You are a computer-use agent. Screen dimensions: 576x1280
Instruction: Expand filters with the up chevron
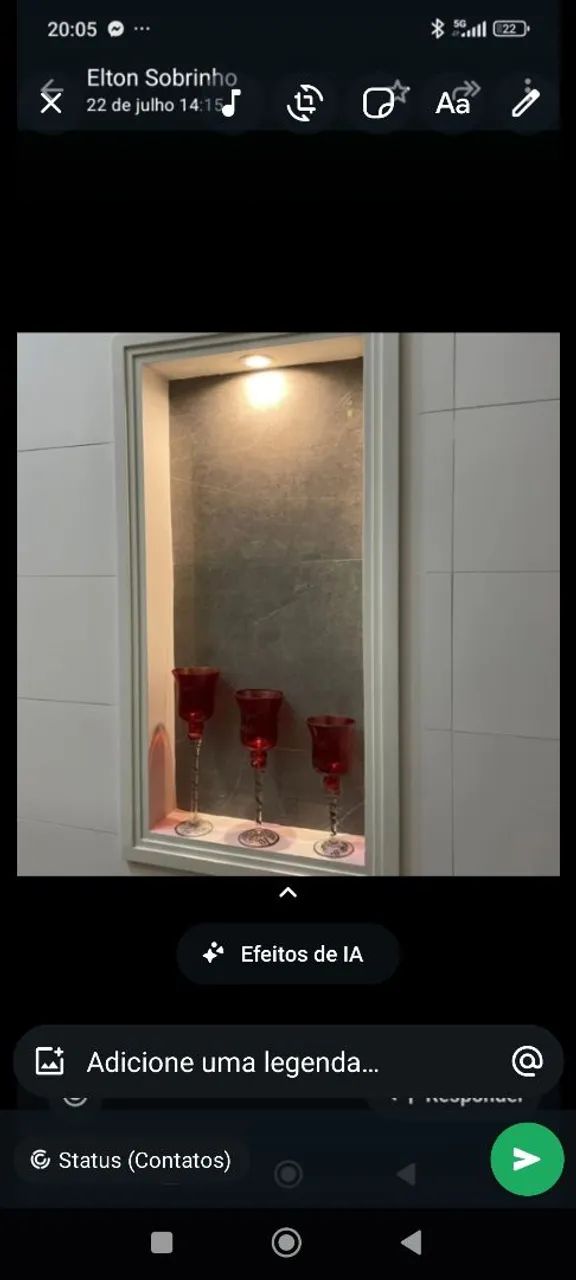click(288, 893)
